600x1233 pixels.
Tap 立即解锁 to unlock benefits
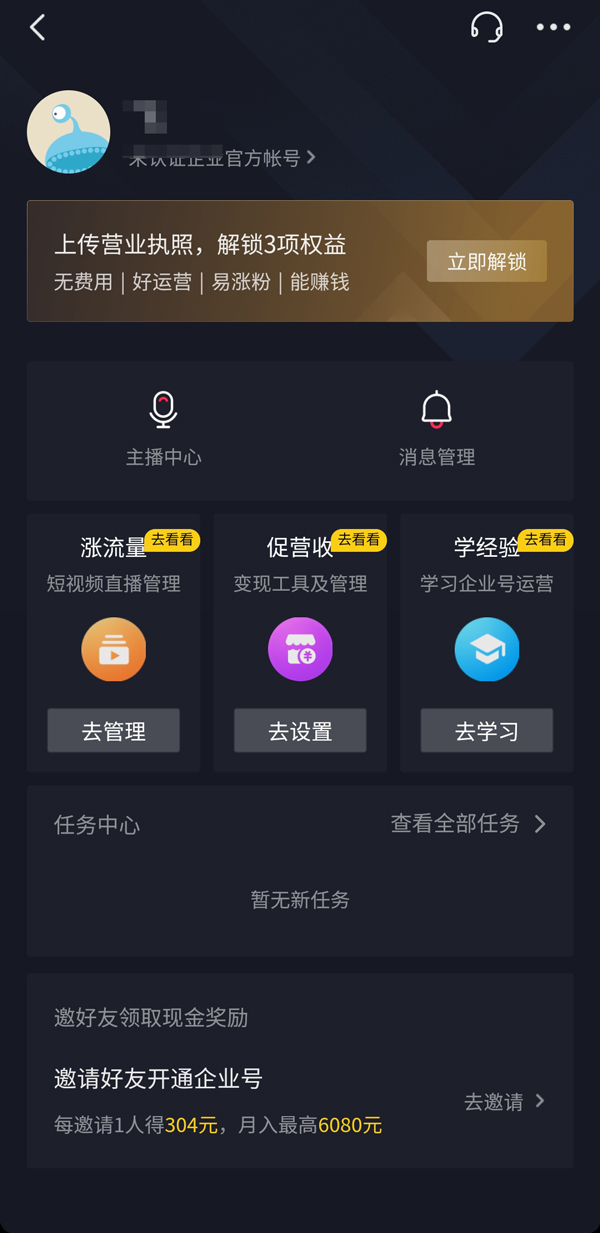click(486, 261)
